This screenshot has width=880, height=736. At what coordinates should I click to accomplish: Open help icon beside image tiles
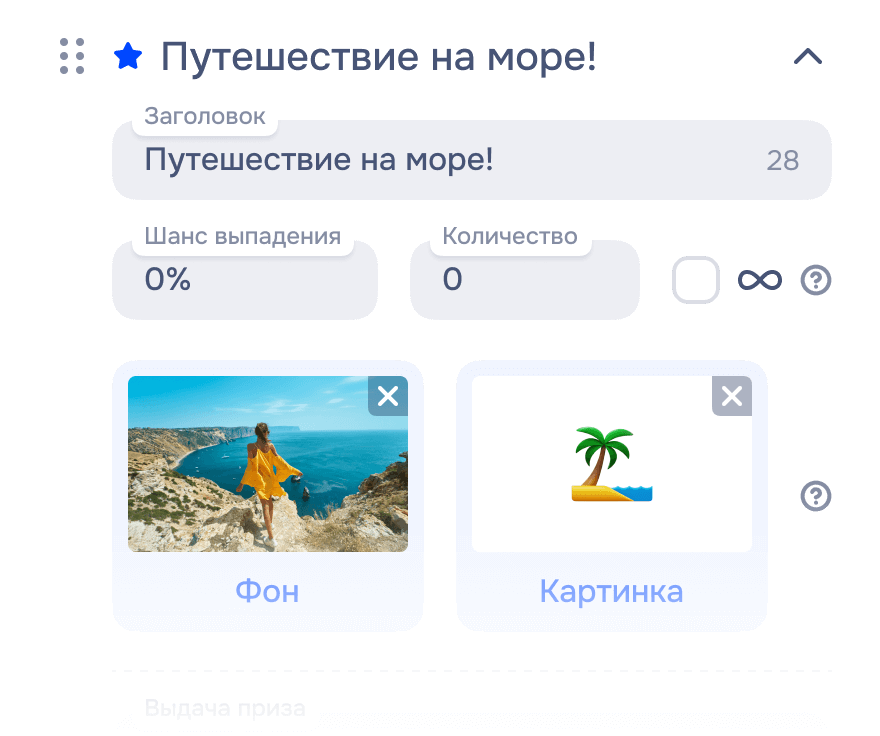tap(816, 495)
